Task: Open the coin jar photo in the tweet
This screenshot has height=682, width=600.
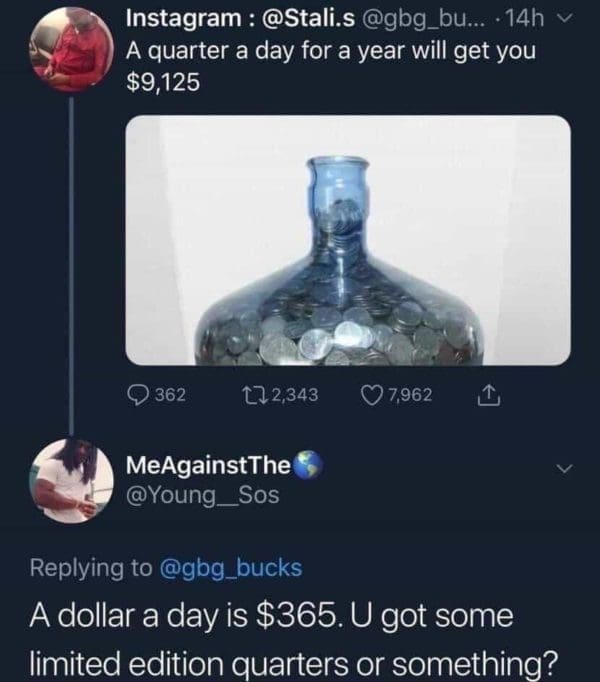Action: point(348,240)
